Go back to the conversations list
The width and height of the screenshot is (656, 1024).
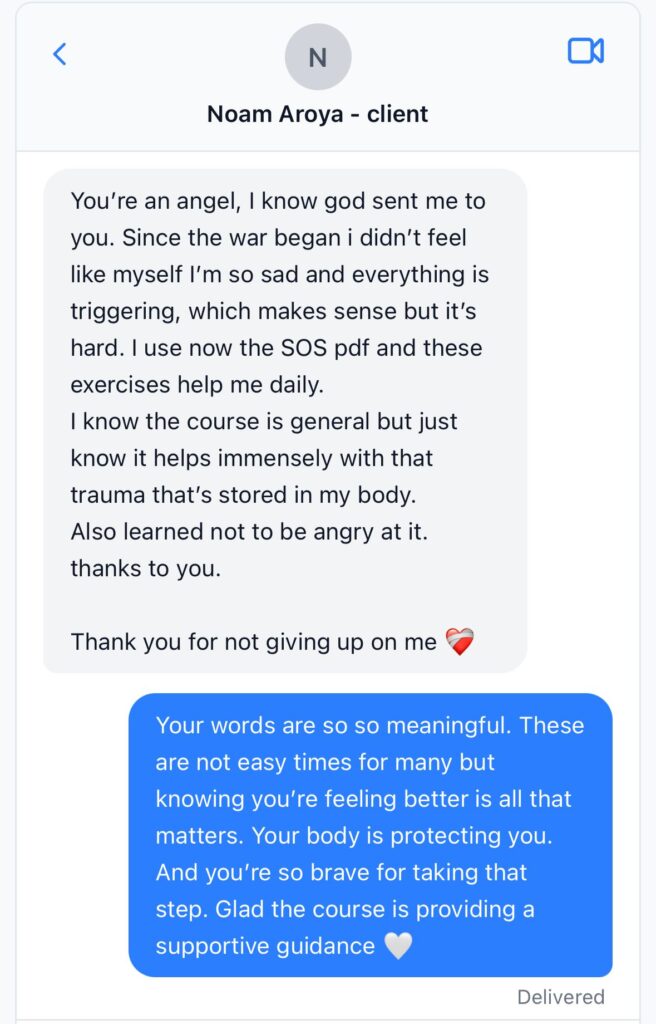click(x=60, y=54)
